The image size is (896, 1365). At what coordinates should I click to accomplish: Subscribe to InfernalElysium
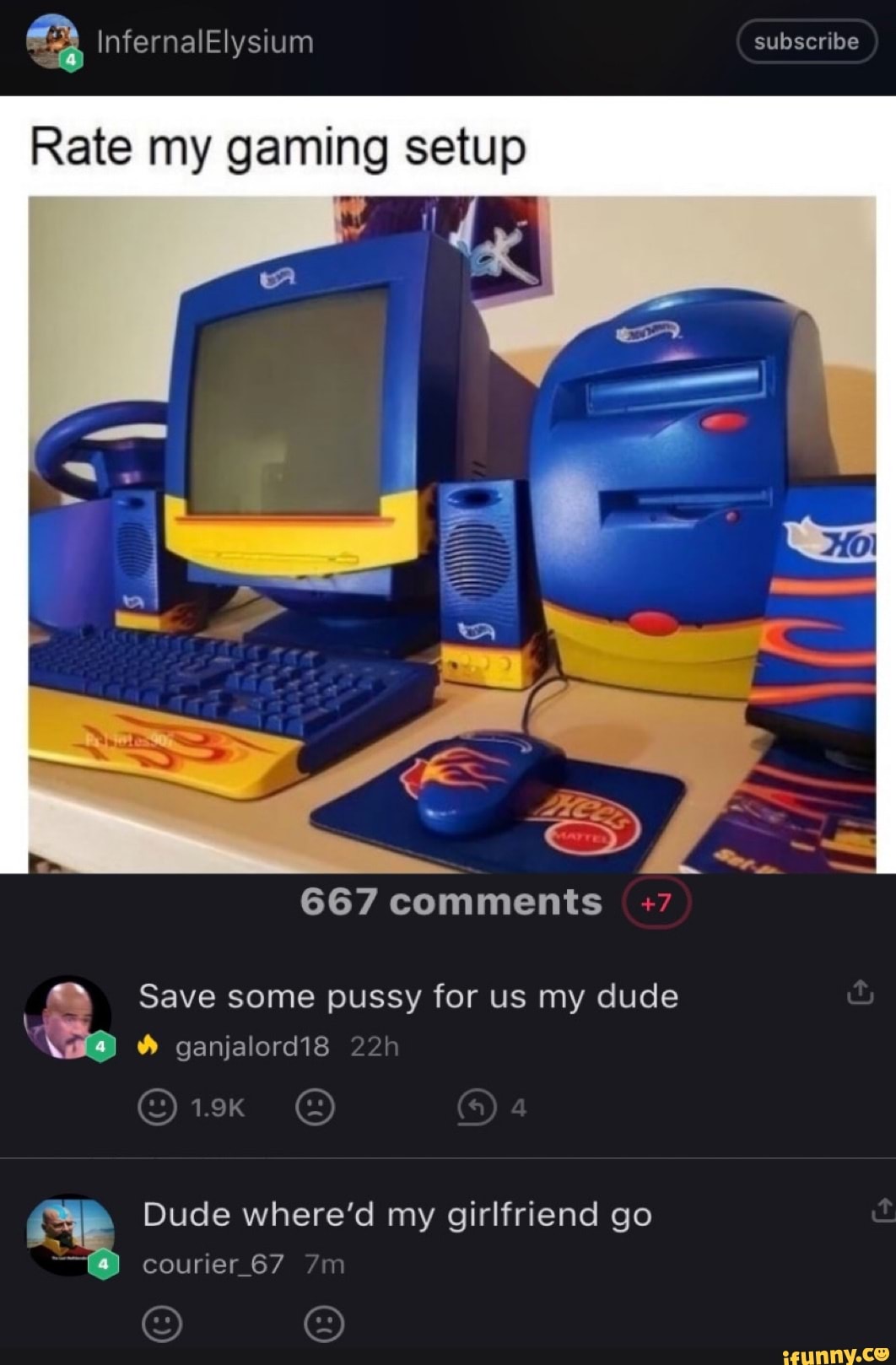(x=806, y=41)
